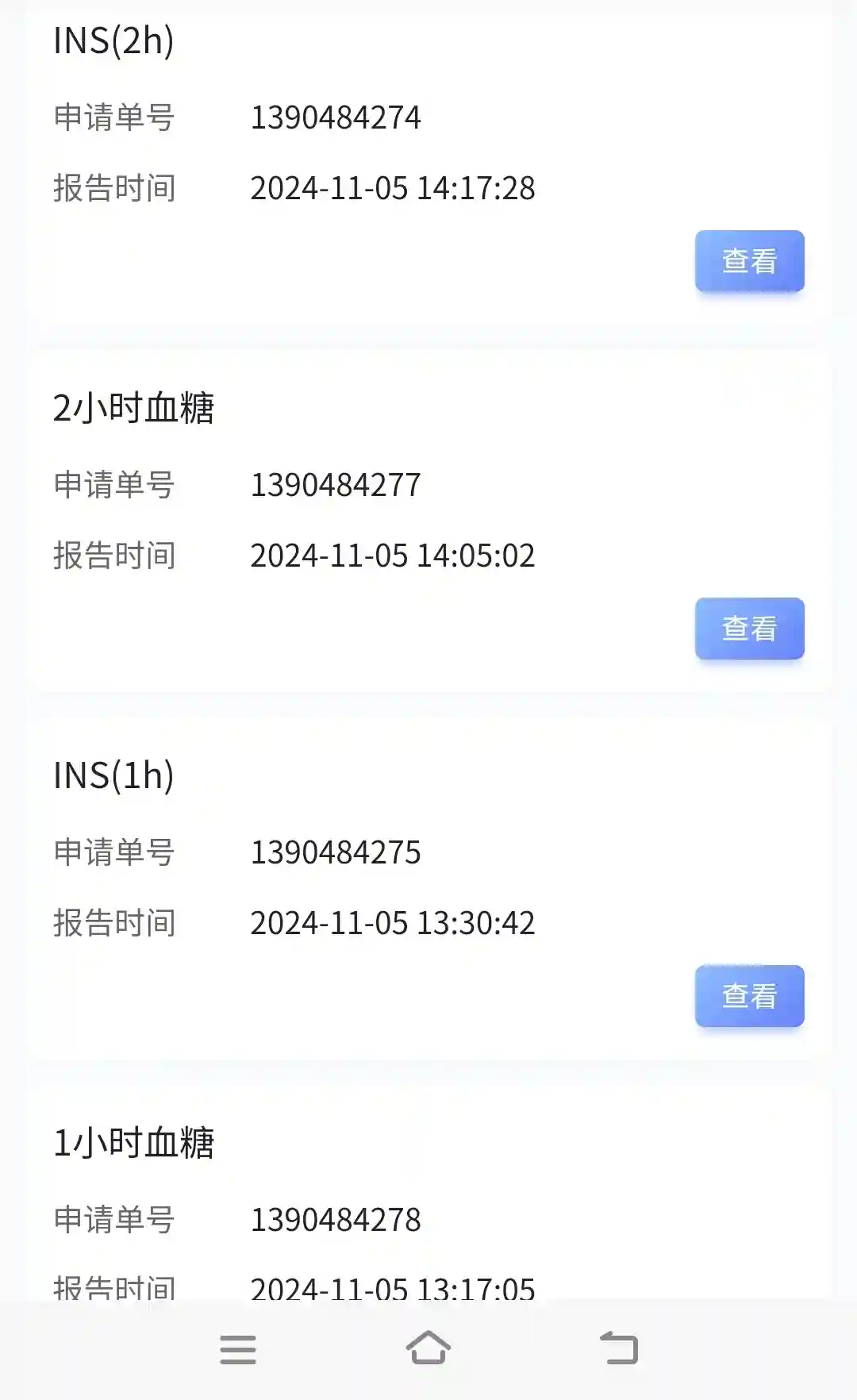
Task: View the INS(1h) report
Action: tap(749, 996)
